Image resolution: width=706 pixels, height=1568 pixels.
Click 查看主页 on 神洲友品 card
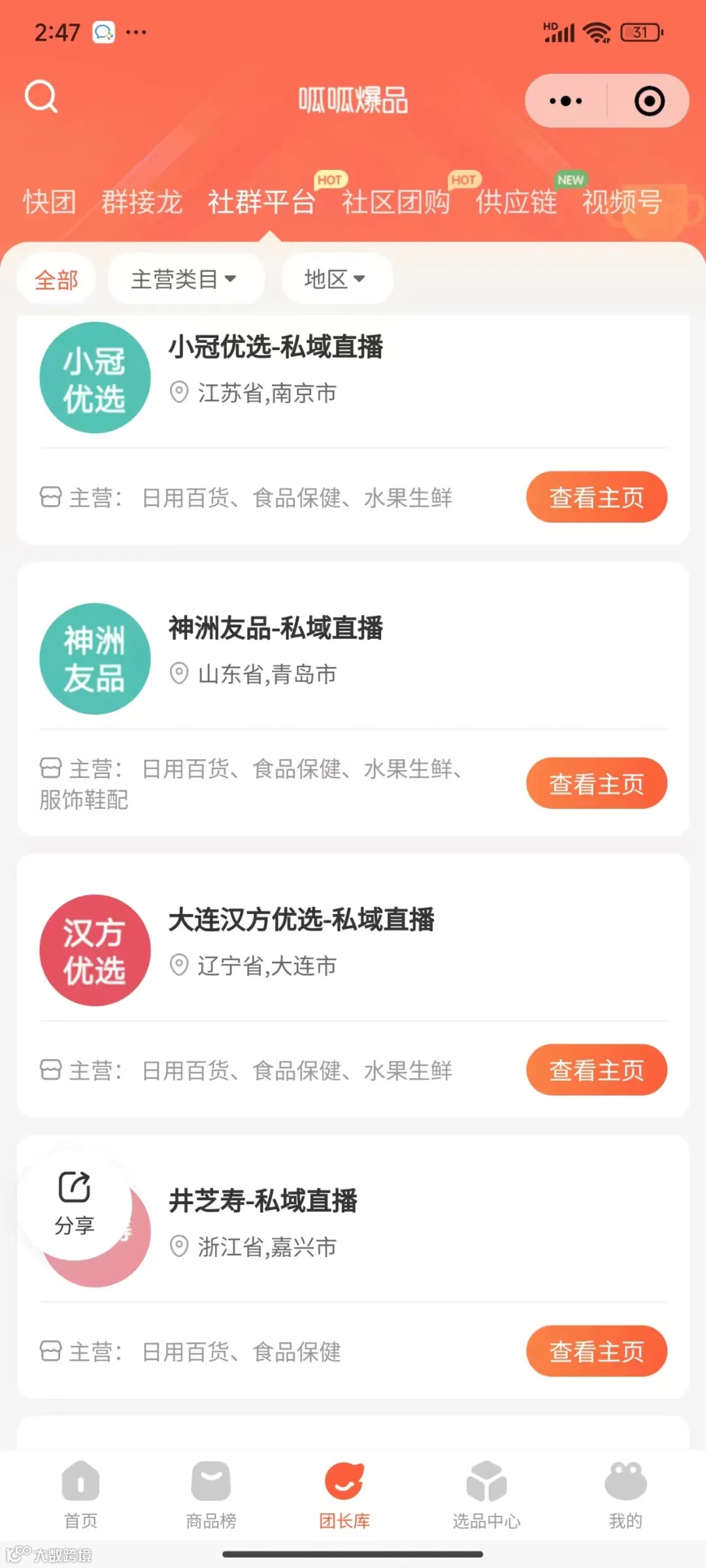point(596,783)
